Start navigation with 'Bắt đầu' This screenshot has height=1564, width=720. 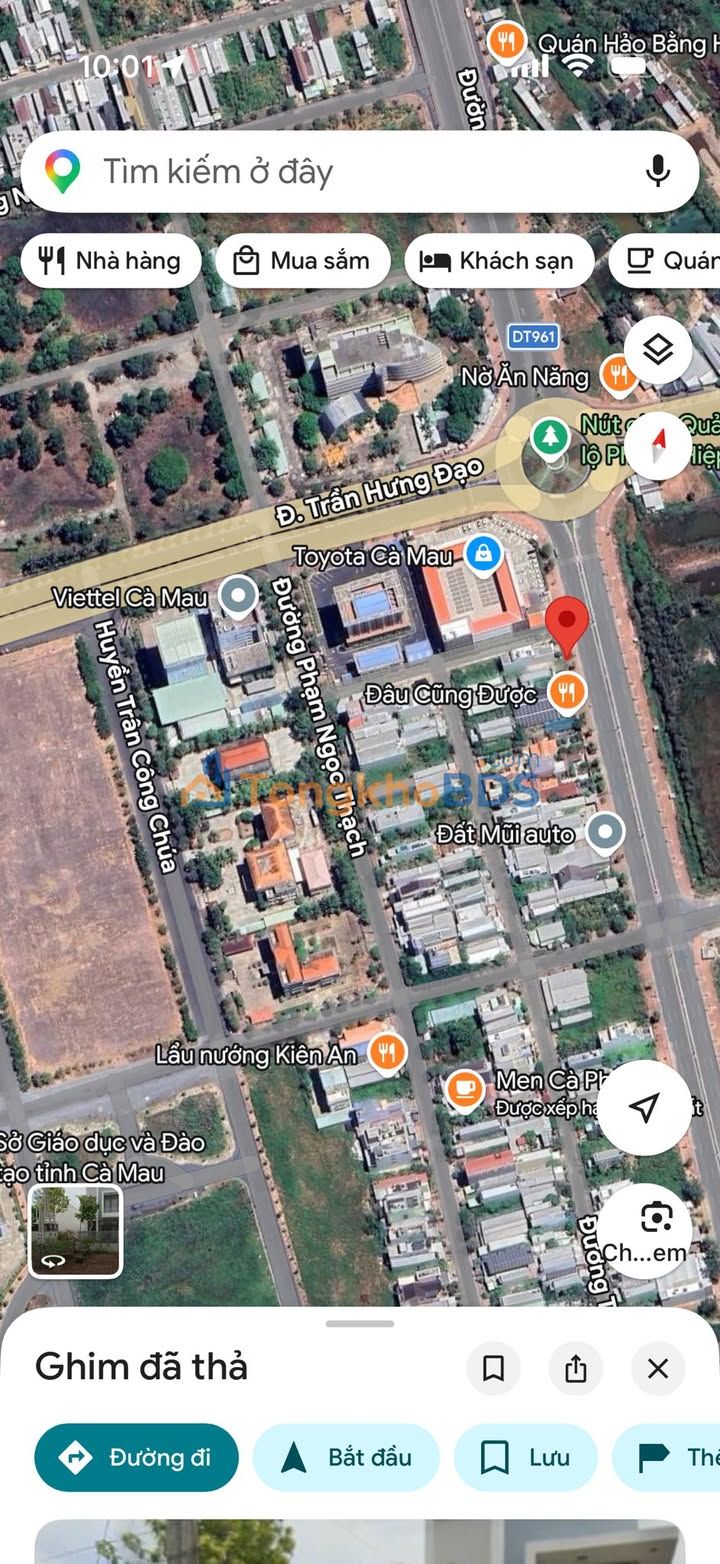[x=346, y=1457]
